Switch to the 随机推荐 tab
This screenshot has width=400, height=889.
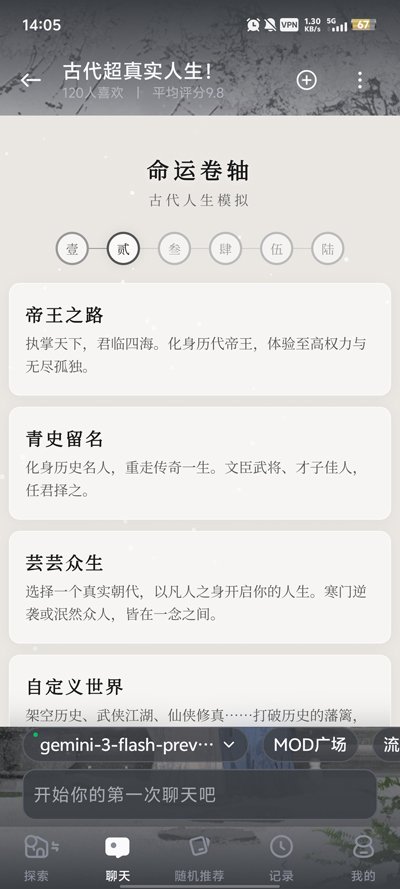point(199,858)
